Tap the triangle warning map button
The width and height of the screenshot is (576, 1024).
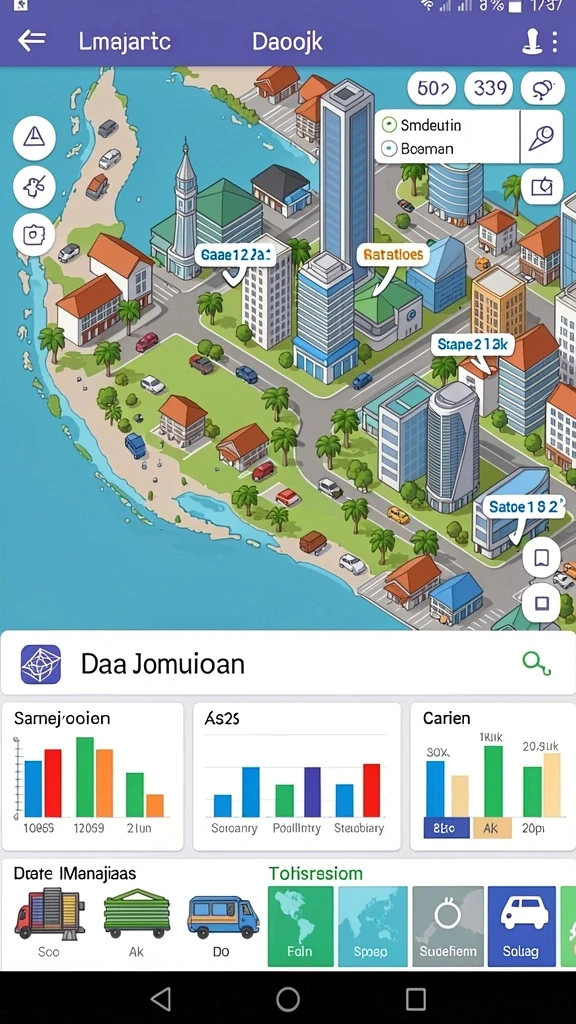(x=34, y=138)
